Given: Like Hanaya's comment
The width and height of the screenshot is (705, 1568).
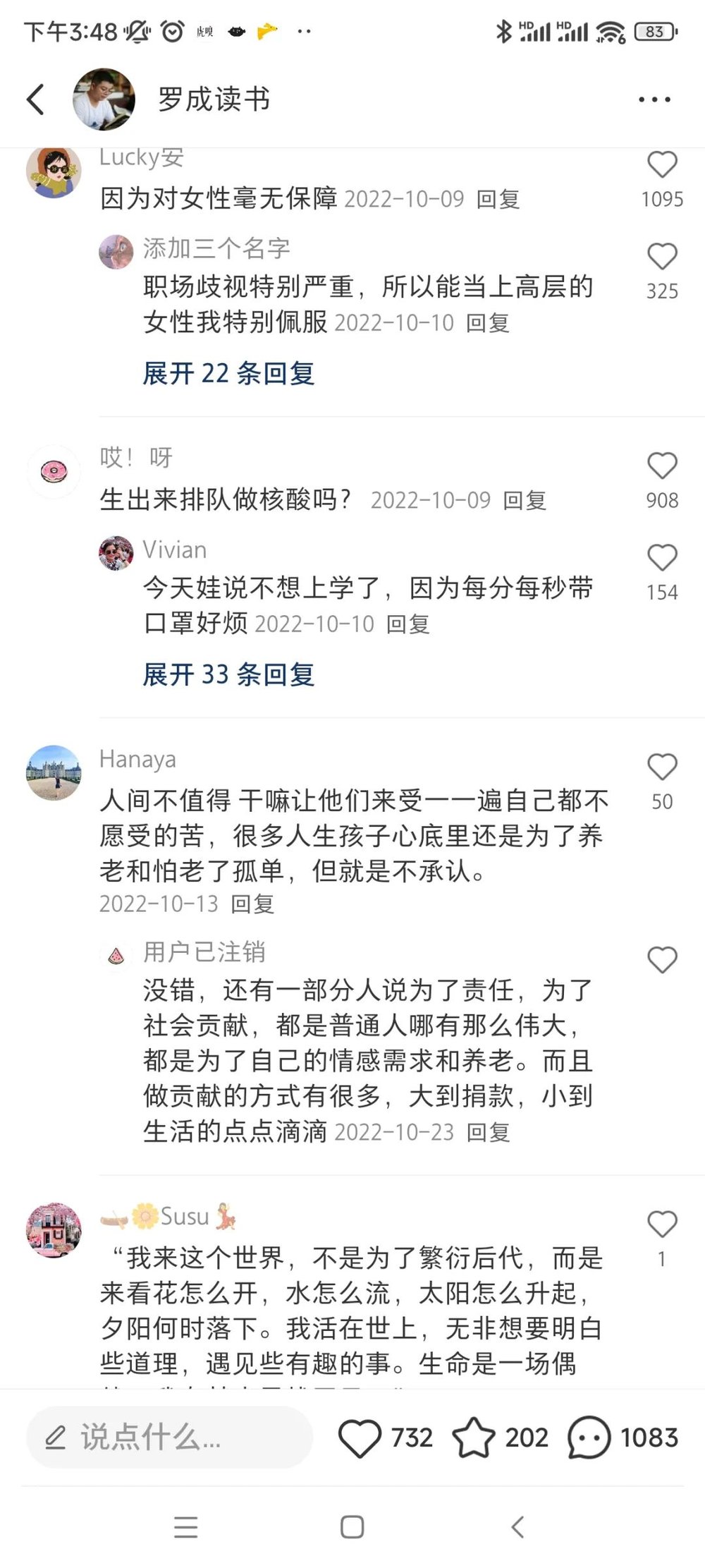Looking at the screenshot, I should coord(661,767).
